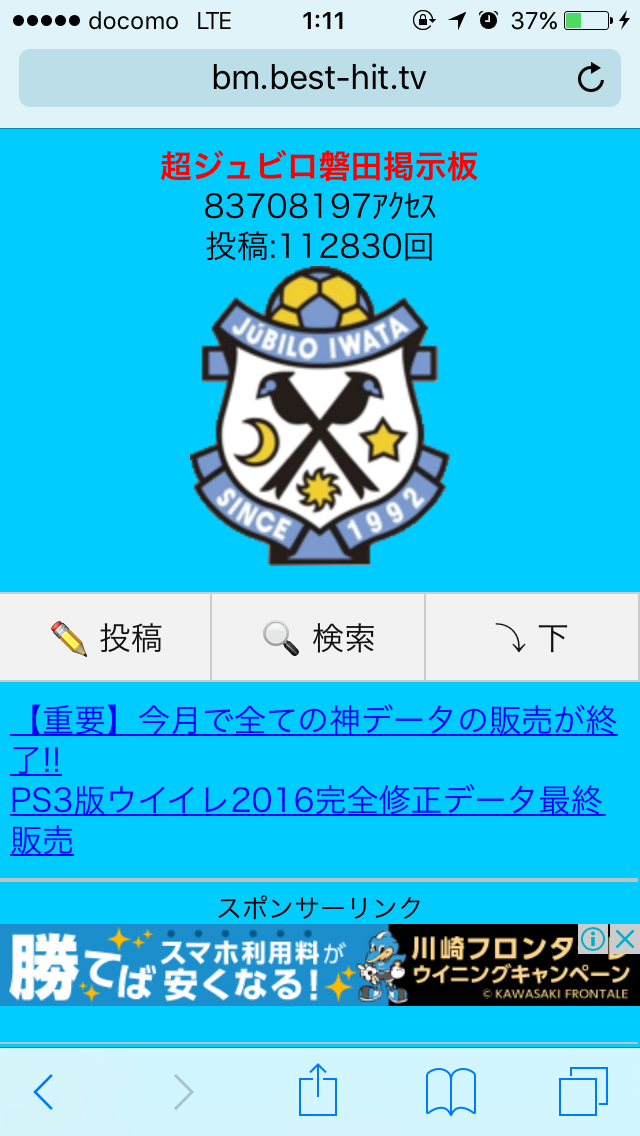Close the ad with the X icon
The width and height of the screenshot is (640, 1136).
(625, 939)
